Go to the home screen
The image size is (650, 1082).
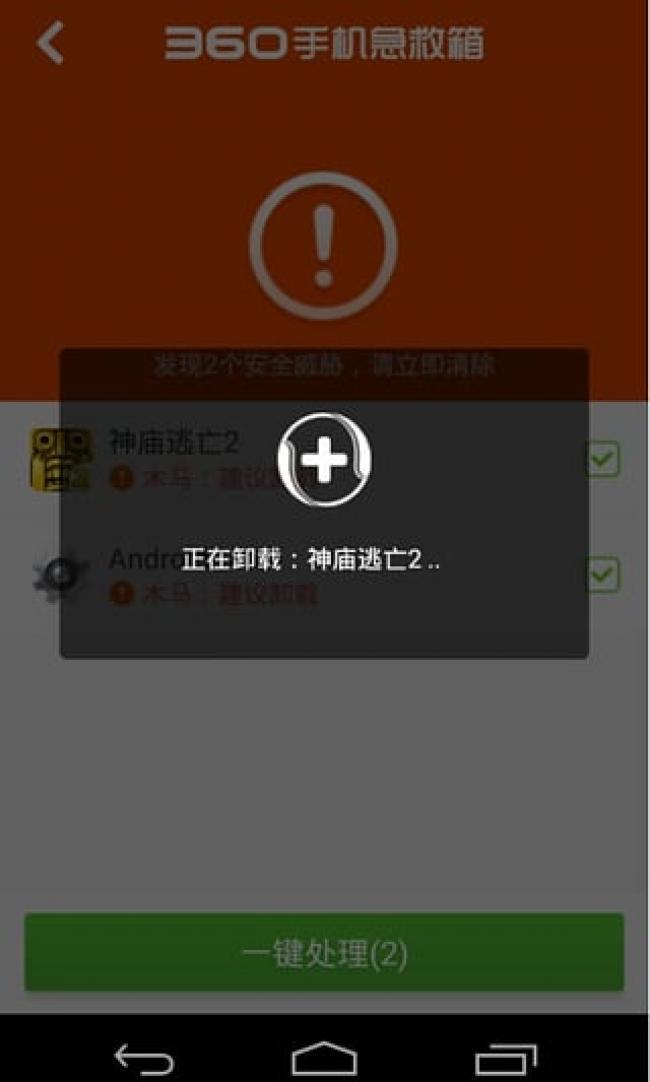(x=324, y=1058)
